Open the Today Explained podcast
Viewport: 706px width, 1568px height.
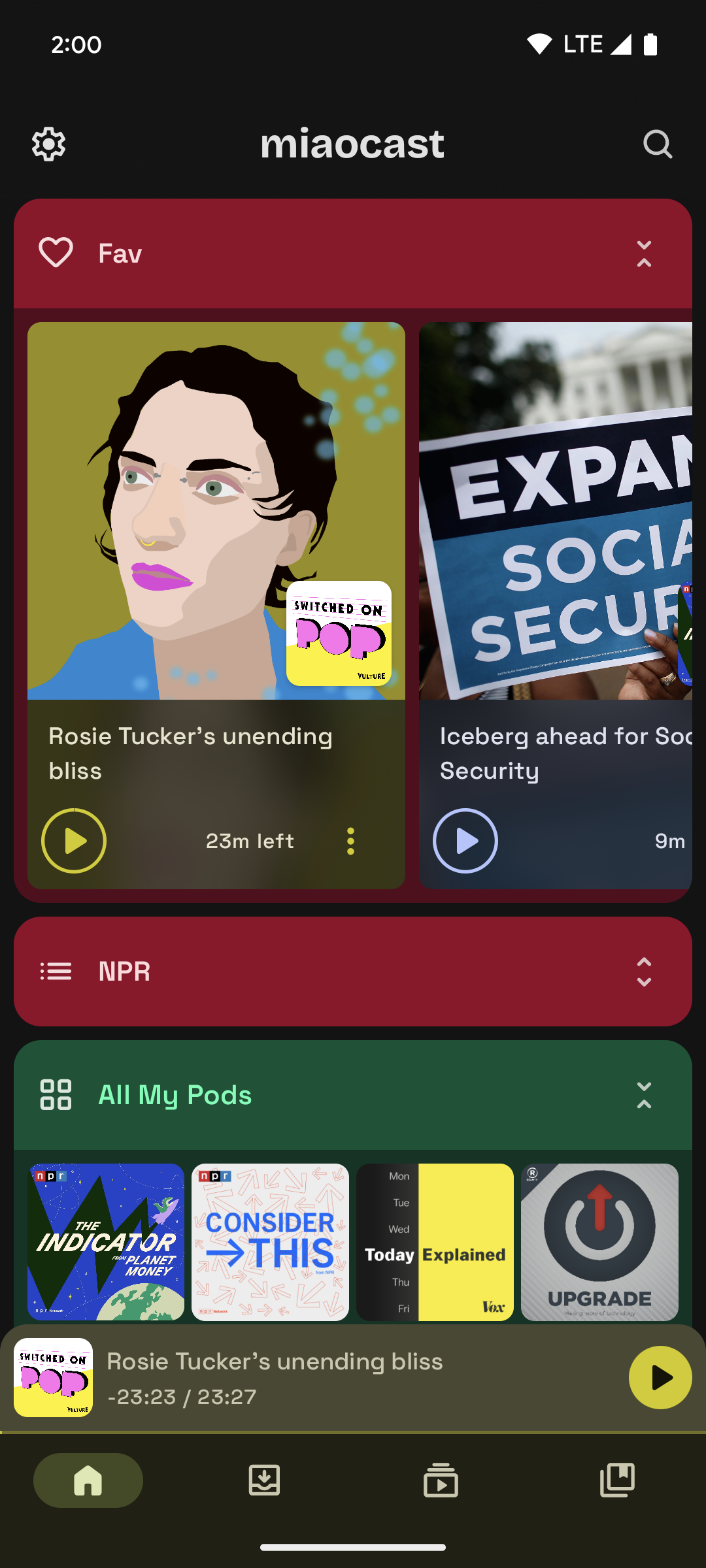tap(435, 1241)
